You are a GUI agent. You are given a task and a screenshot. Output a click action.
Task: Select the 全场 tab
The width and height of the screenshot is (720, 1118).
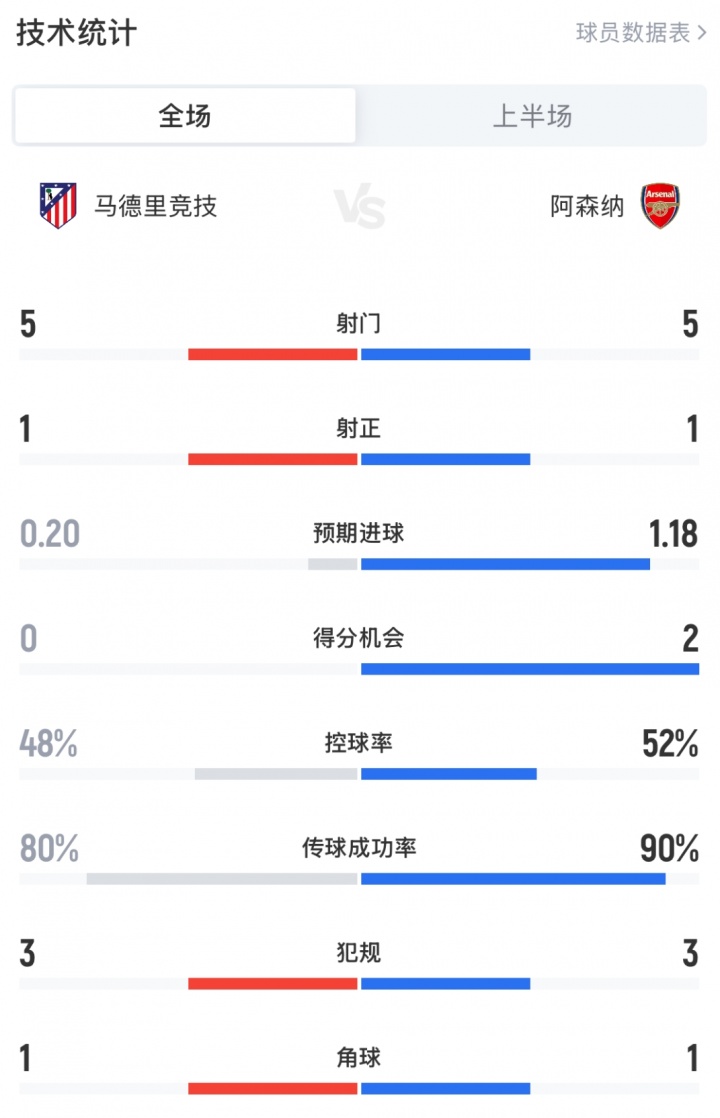(x=185, y=116)
